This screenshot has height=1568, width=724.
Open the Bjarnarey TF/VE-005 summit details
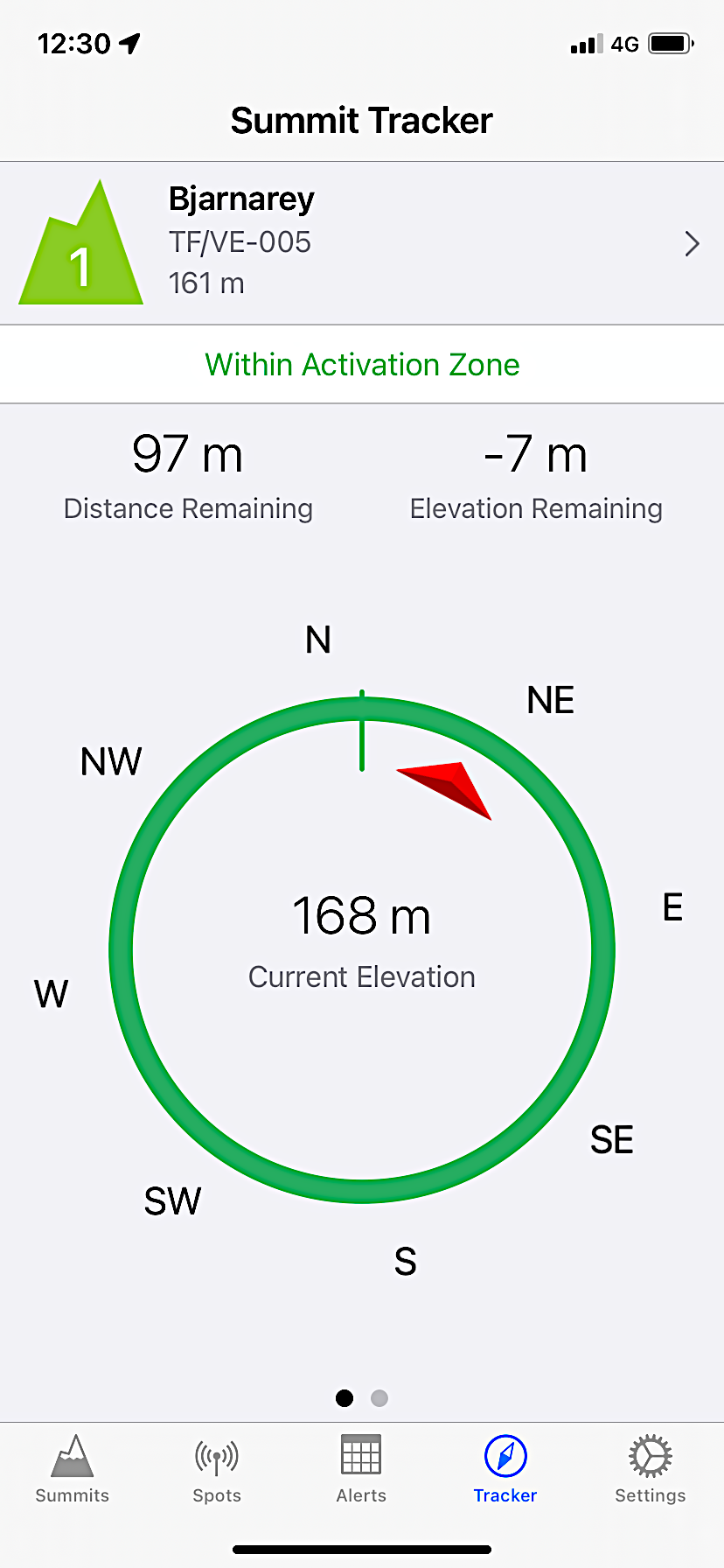pyautogui.click(x=362, y=243)
